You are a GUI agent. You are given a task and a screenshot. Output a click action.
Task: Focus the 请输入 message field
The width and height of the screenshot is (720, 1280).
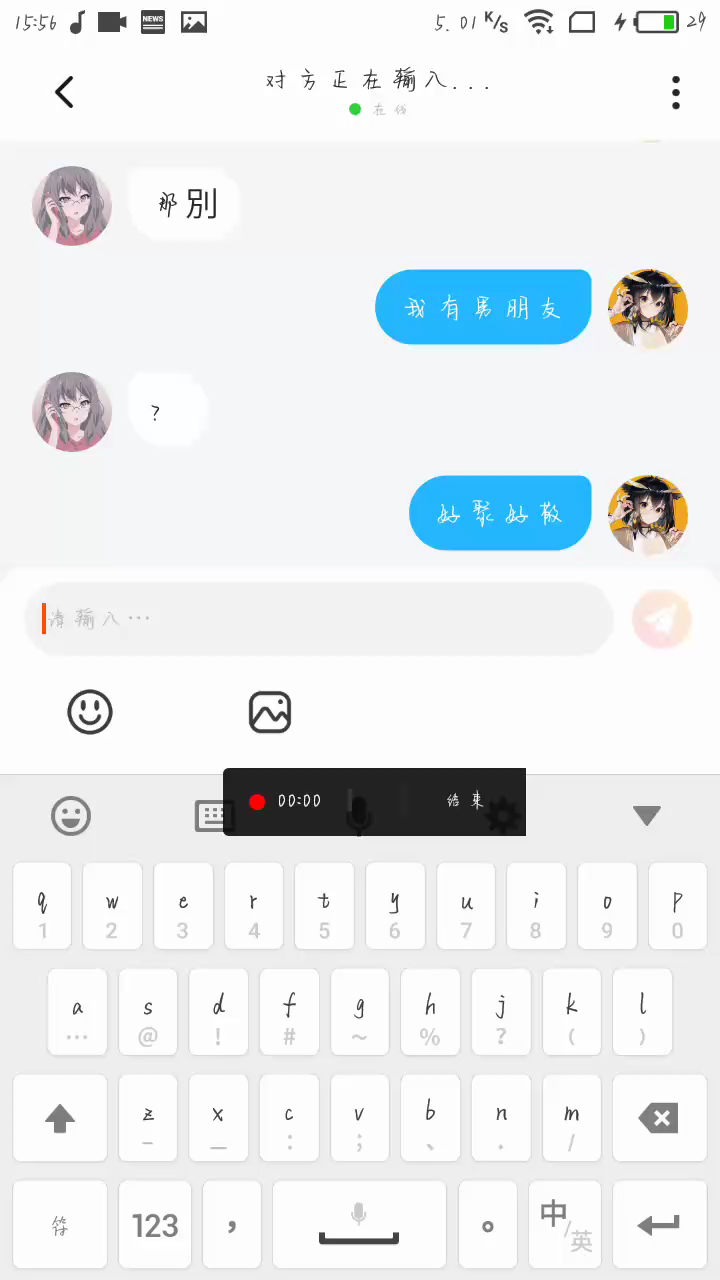click(320, 619)
